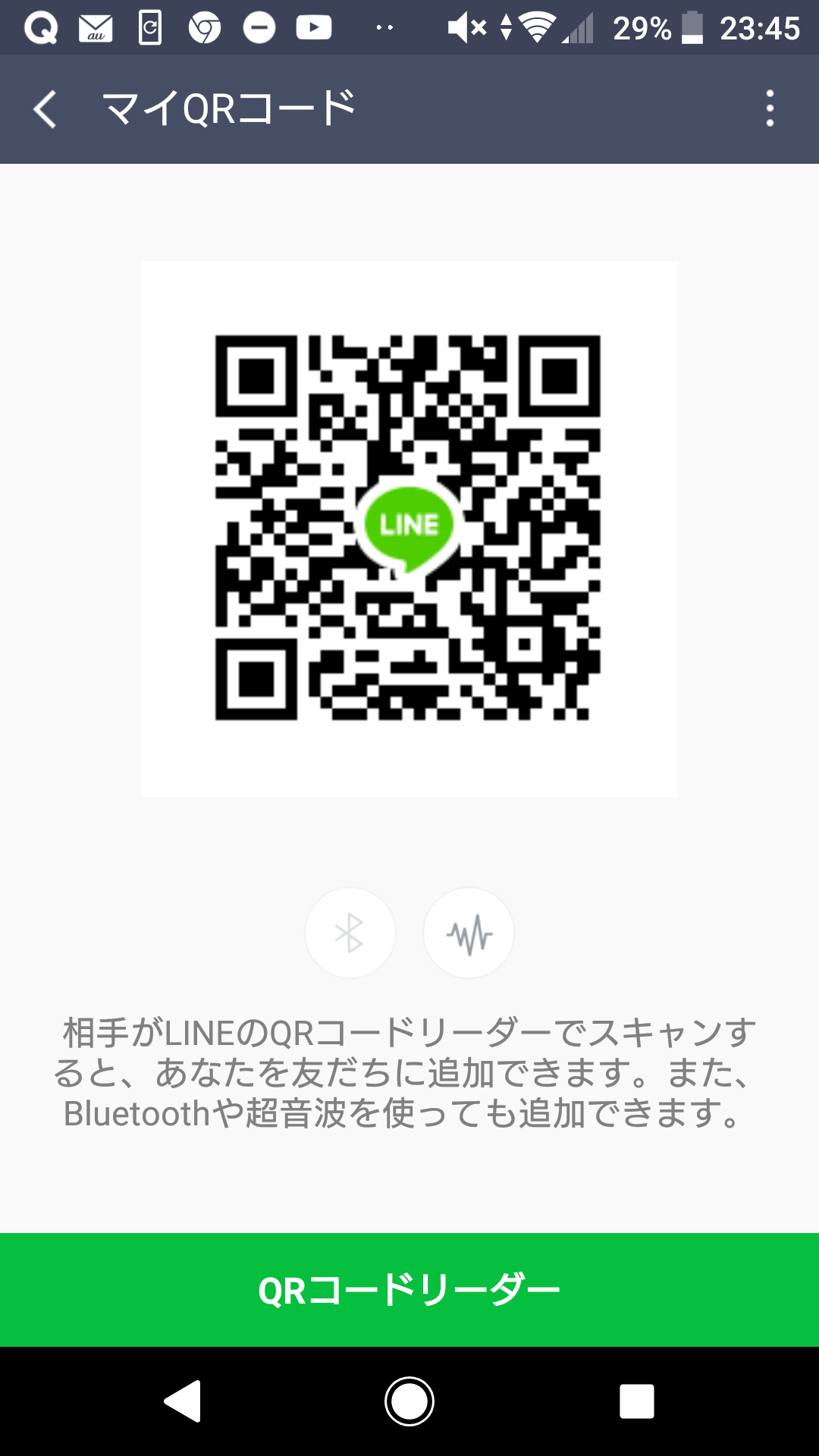Open recent apps from the navigation bar

point(637,1401)
